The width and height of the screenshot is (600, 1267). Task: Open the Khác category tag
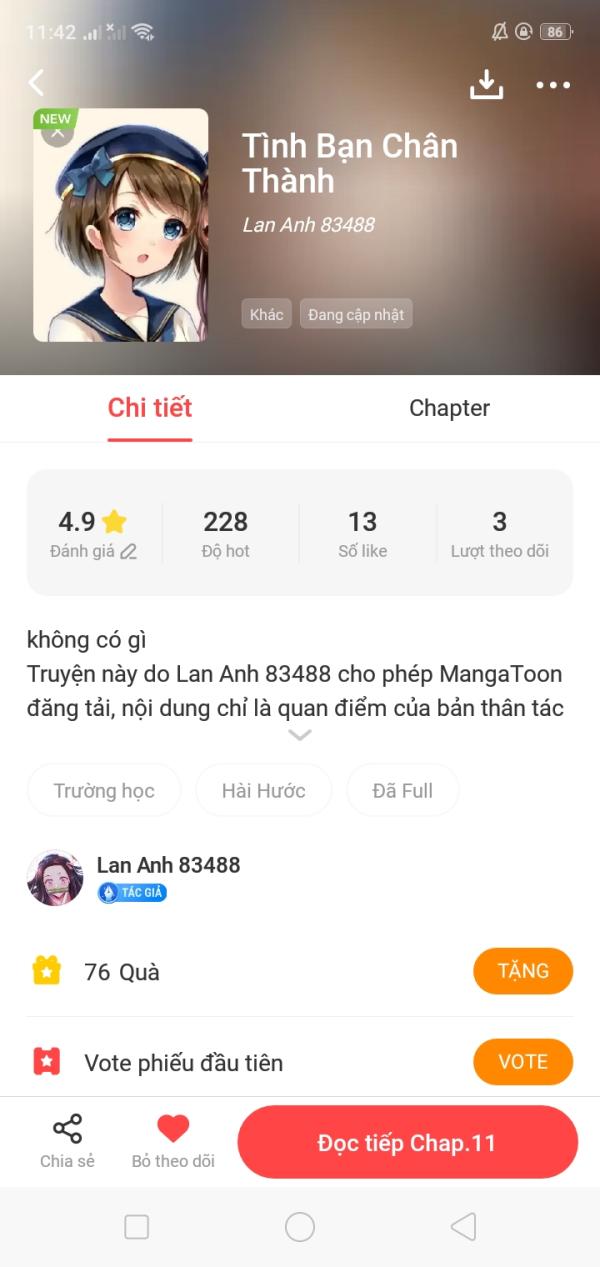coord(267,314)
